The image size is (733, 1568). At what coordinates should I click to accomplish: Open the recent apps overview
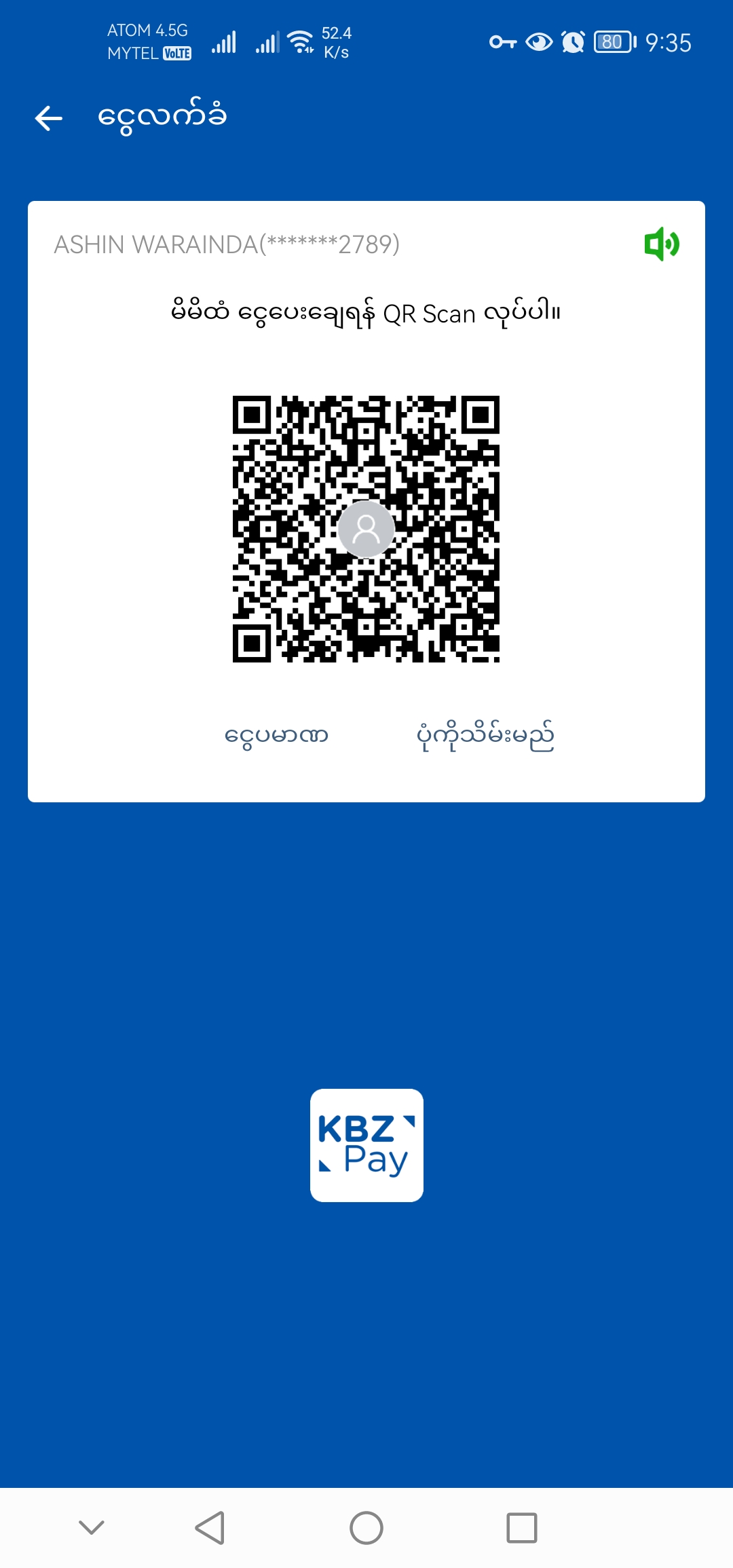coord(521,1528)
